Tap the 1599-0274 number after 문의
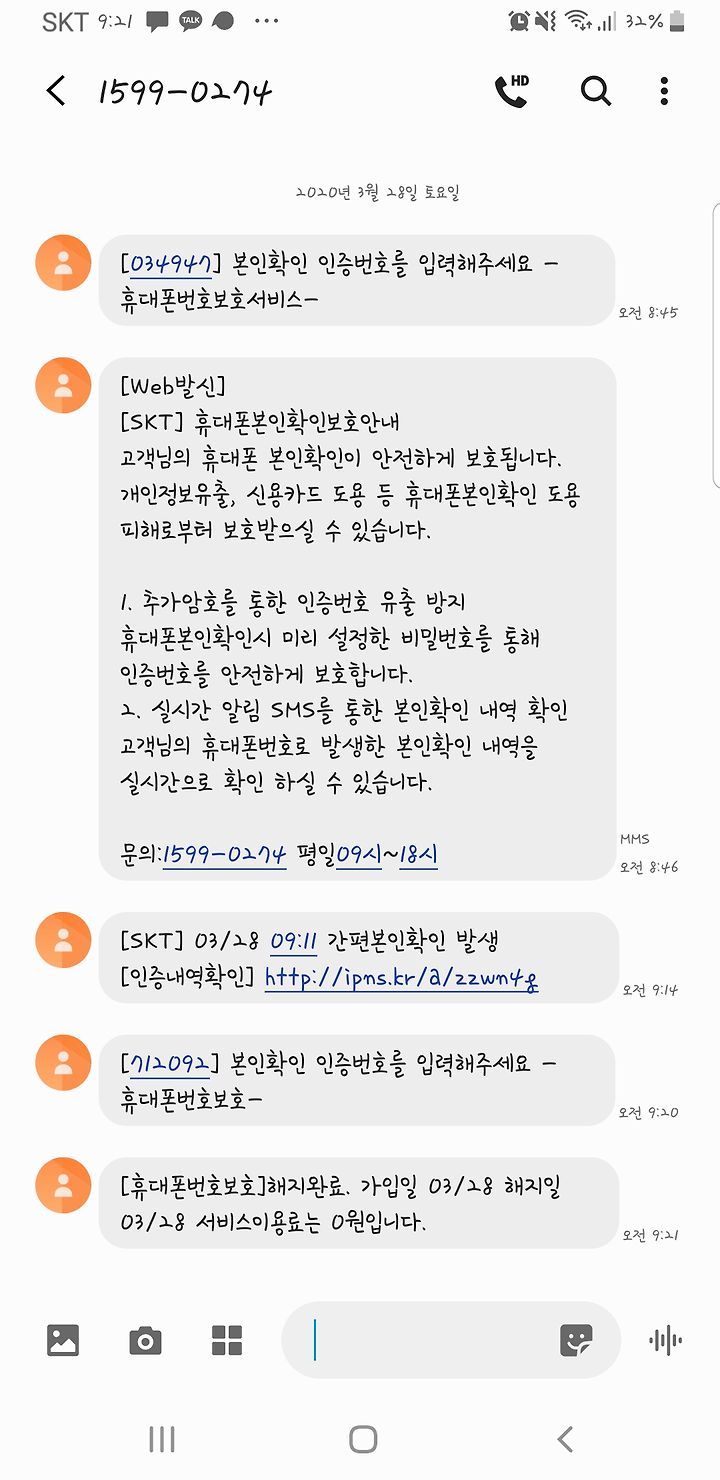Image resolution: width=720 pixels, height=1480 pixels. pyautogui.click(x=224, y=854)
